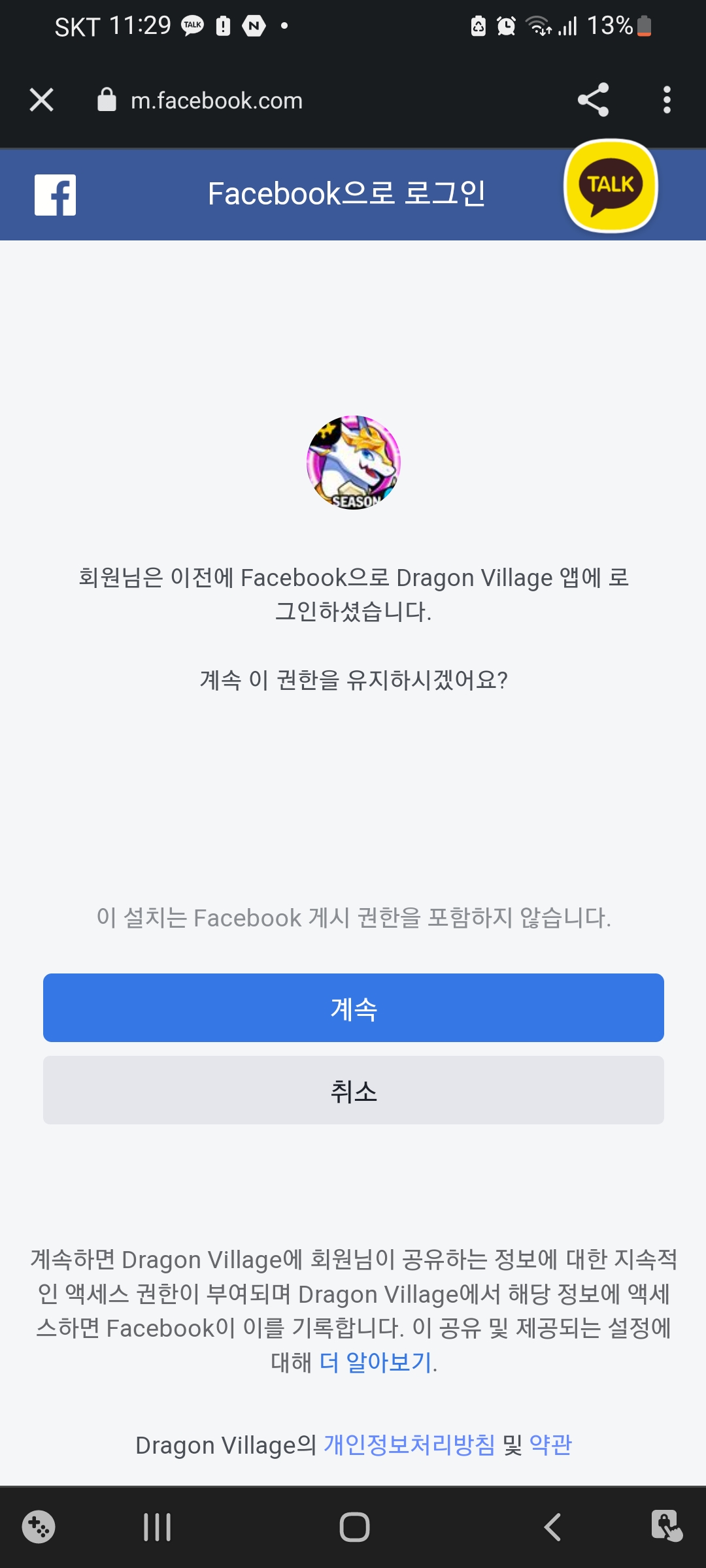
Task: Open recent apps from navigation bar
Action: click(x=157, y=1527)
